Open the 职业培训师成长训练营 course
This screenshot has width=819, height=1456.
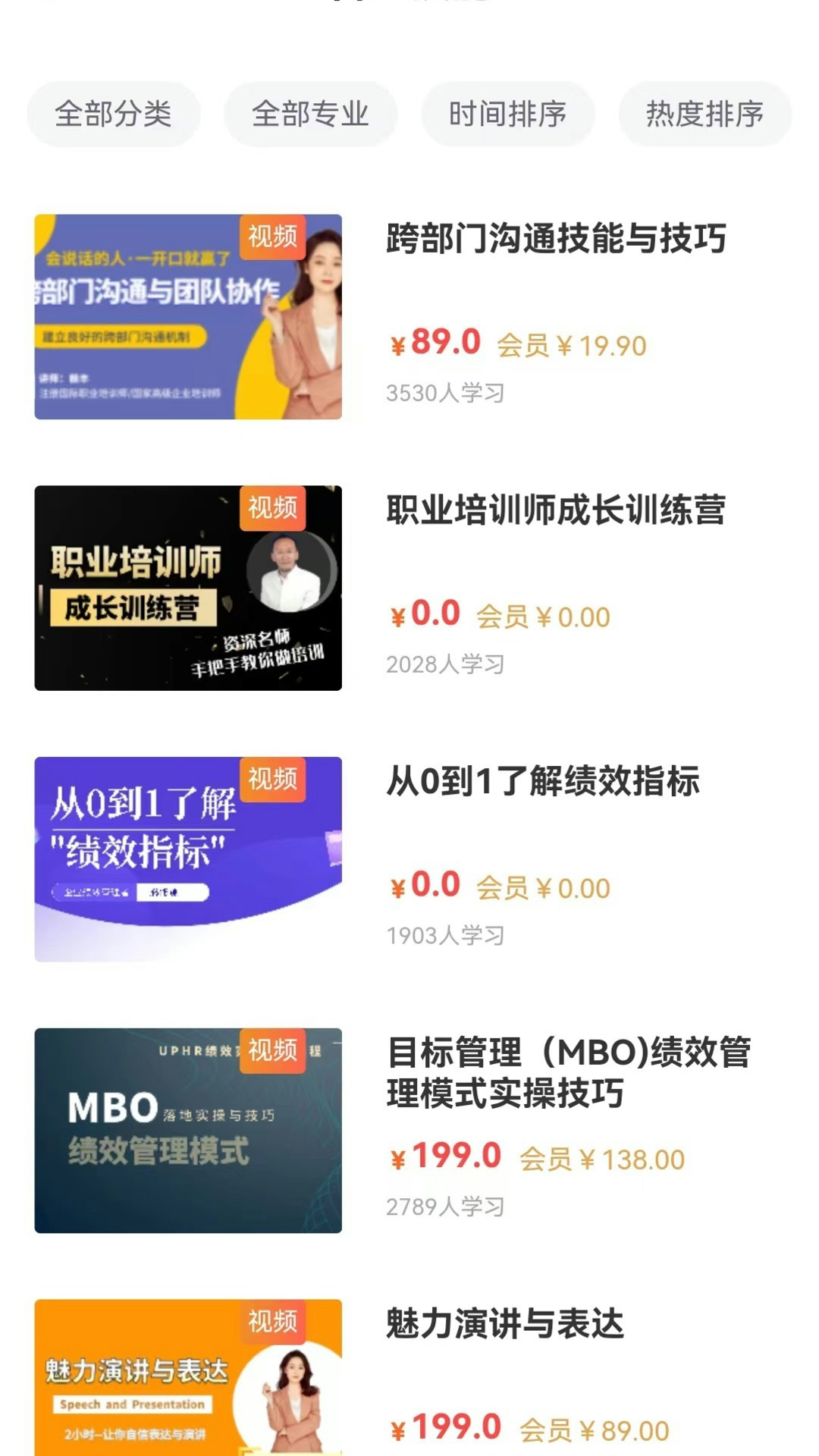557,510
